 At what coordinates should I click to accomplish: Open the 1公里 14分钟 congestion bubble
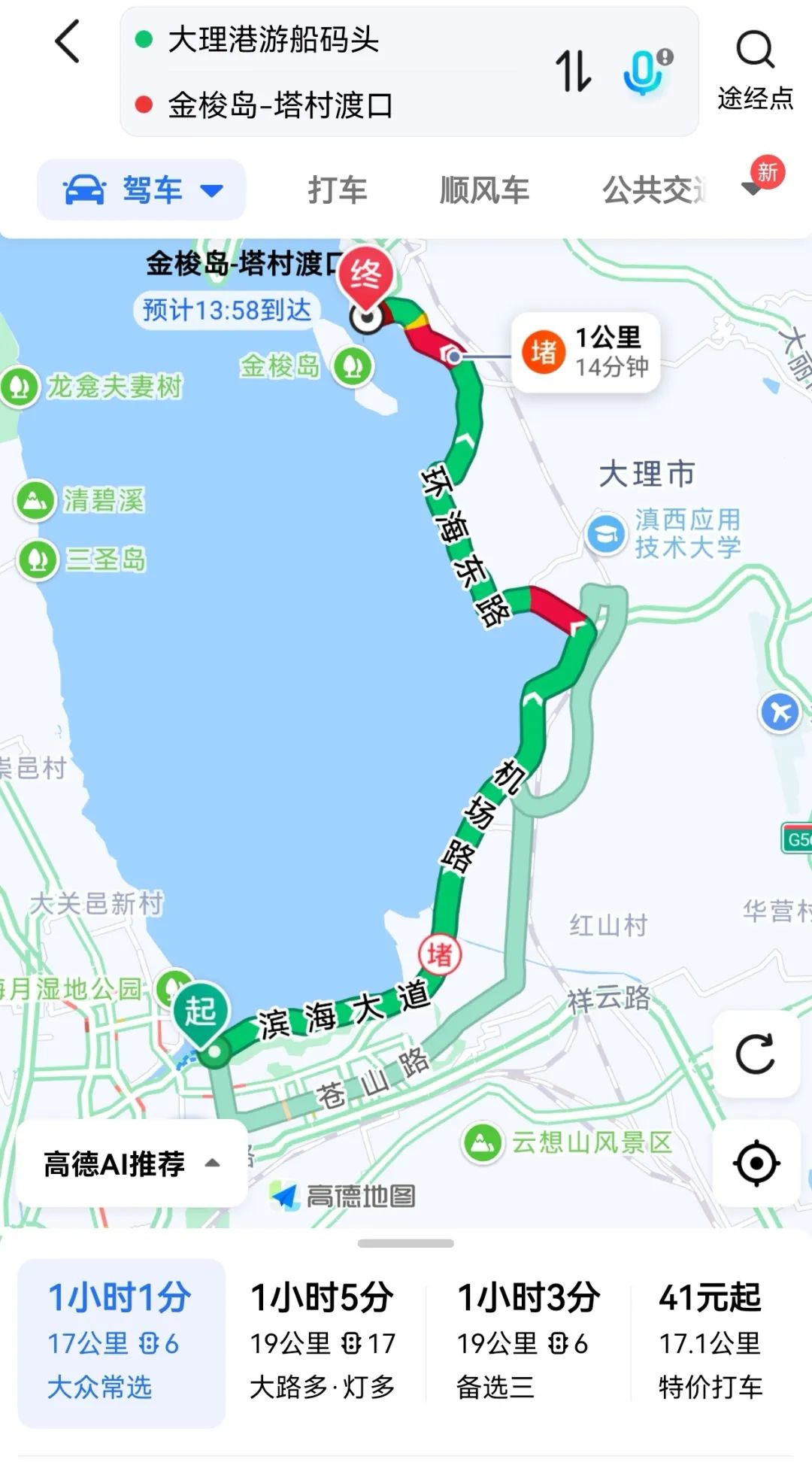[586, 352]
